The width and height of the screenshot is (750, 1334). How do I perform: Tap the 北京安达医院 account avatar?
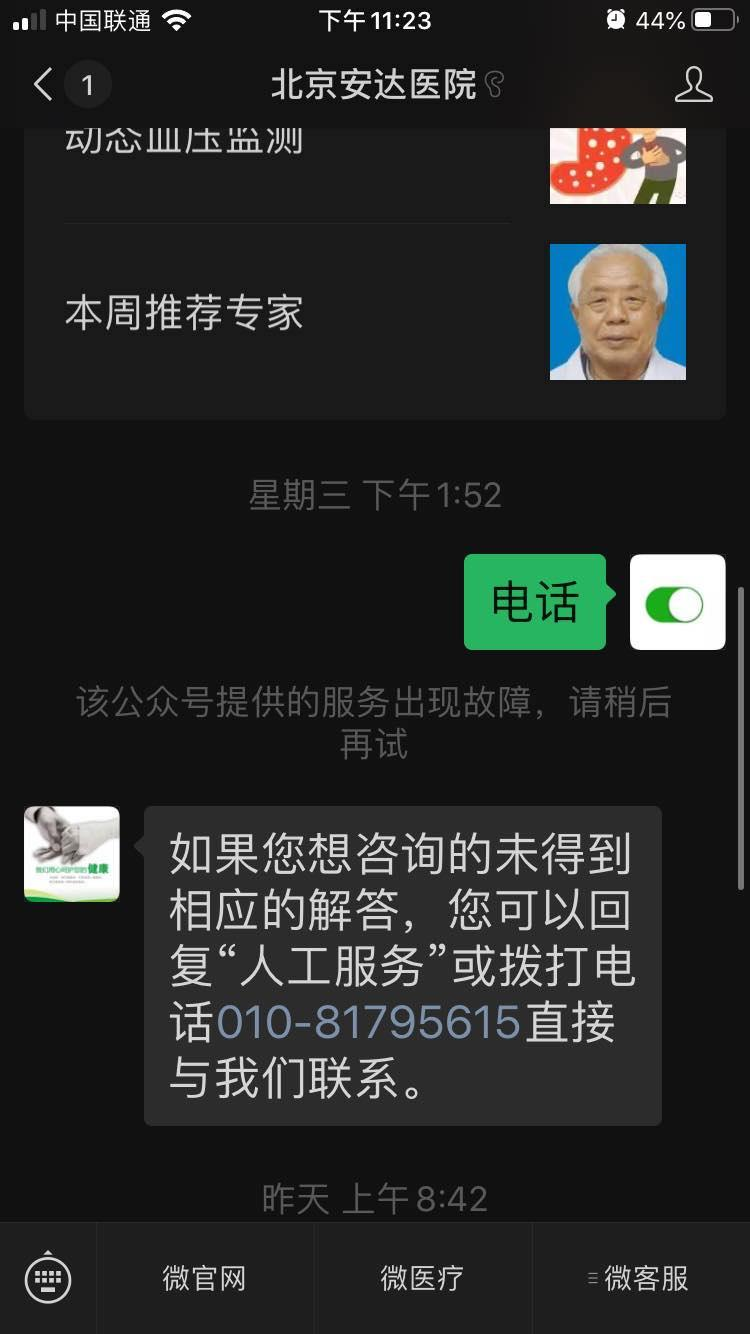[72, 854]
